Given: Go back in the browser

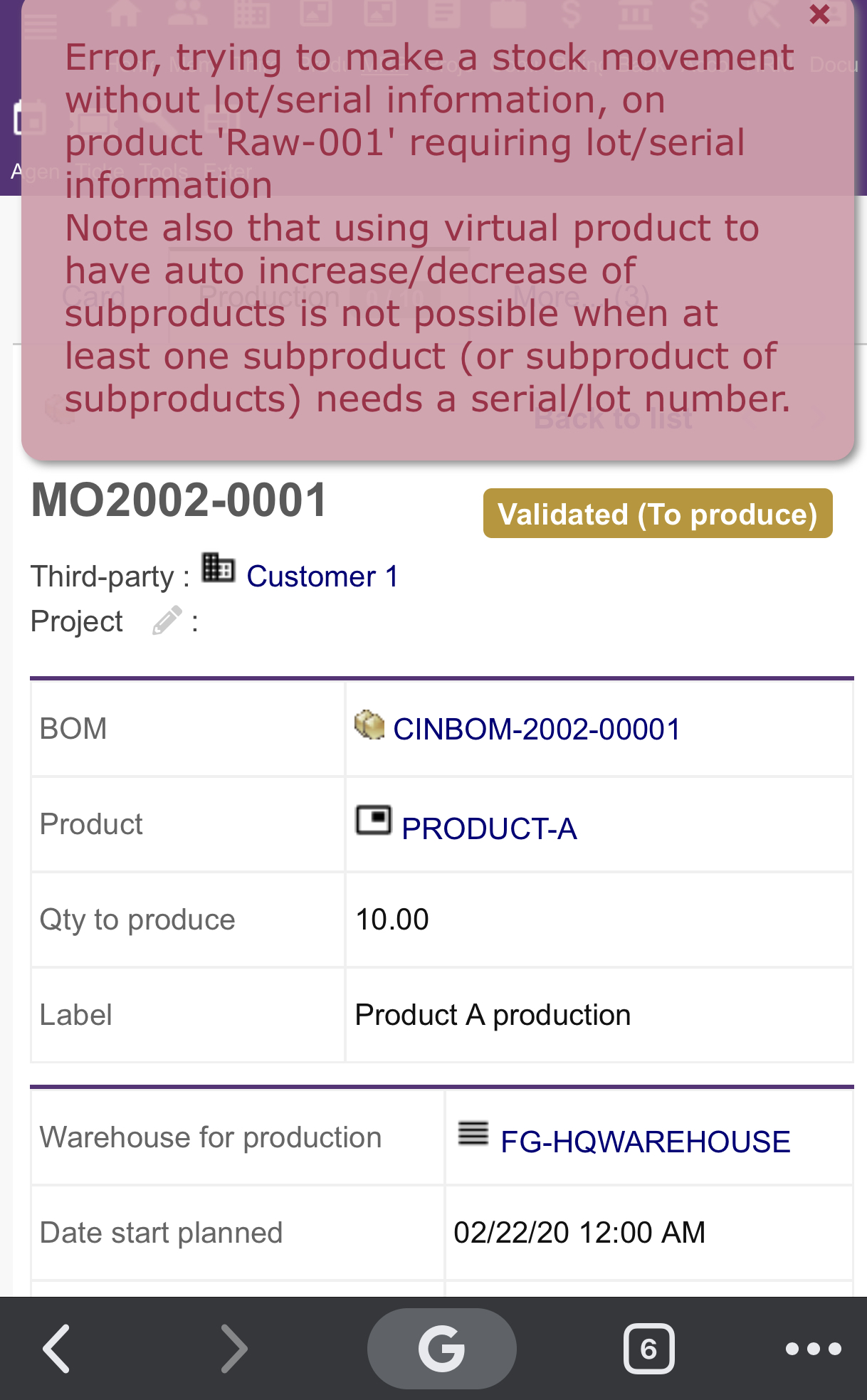Looking at the screenshot, I should click(x=56, y=1348).
